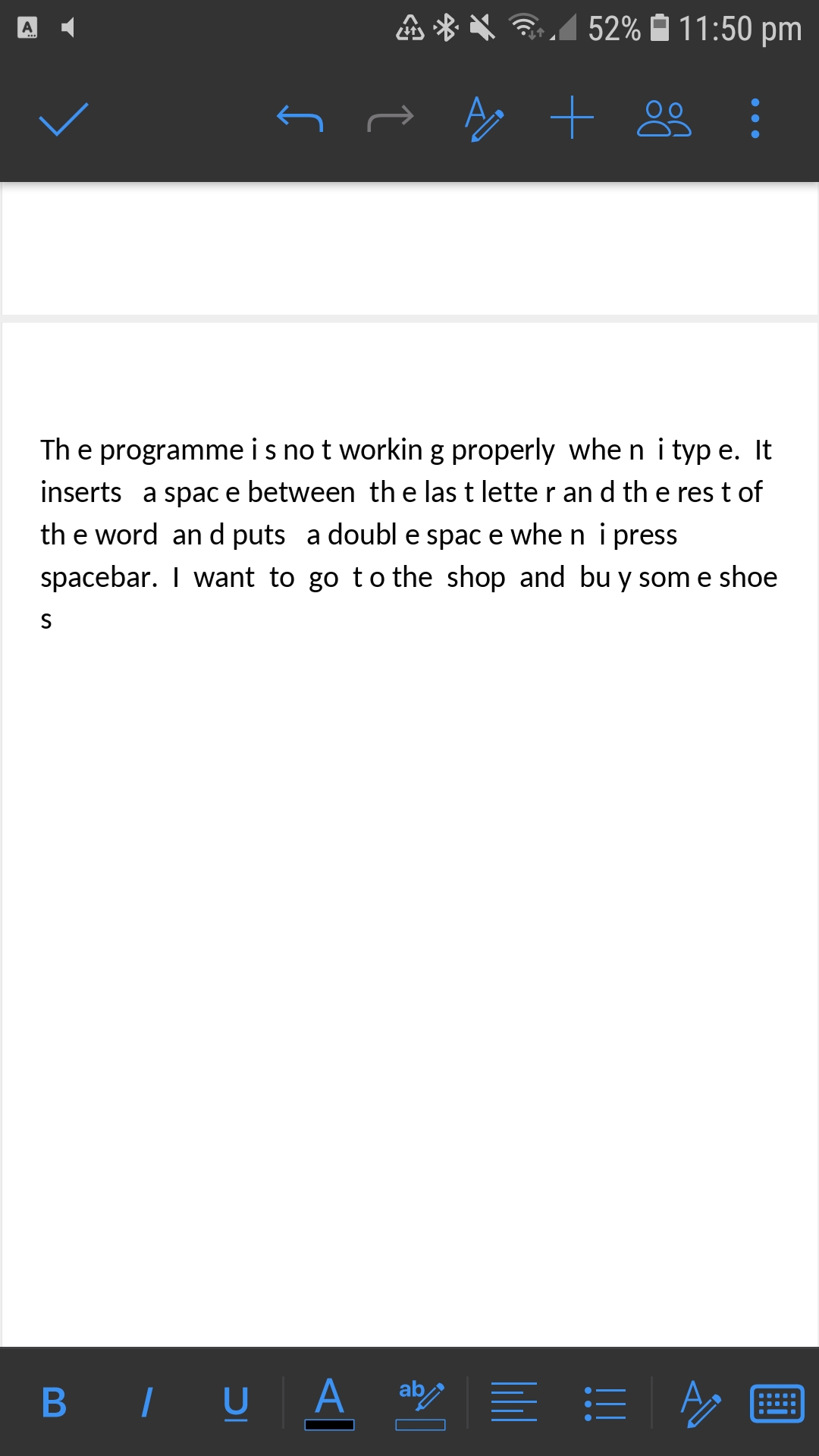Open the text formatting panel in top bar
The height and width of the screenshot is (1456, 819).
point(483,118)
